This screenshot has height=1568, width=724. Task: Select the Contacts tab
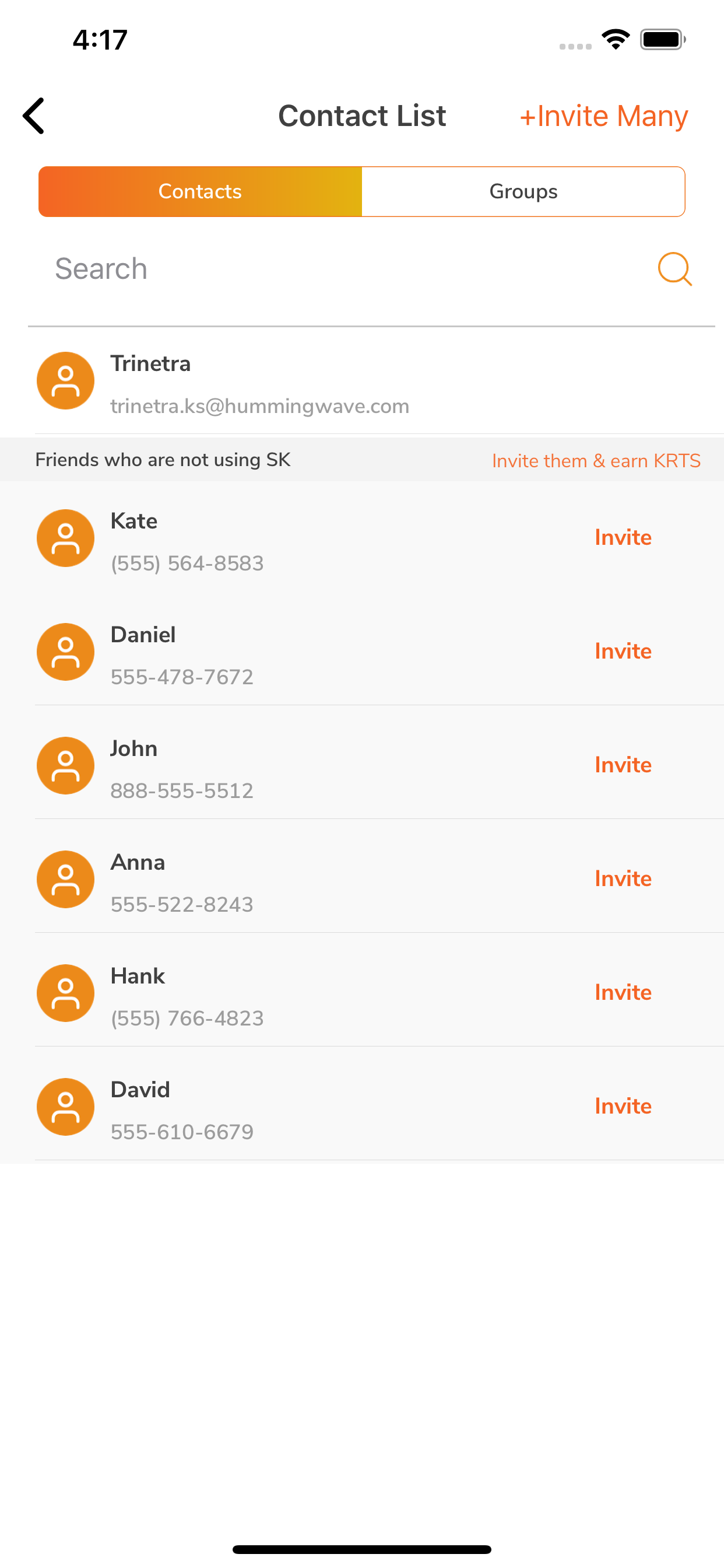pyautogui.click(x=199, y=191)
